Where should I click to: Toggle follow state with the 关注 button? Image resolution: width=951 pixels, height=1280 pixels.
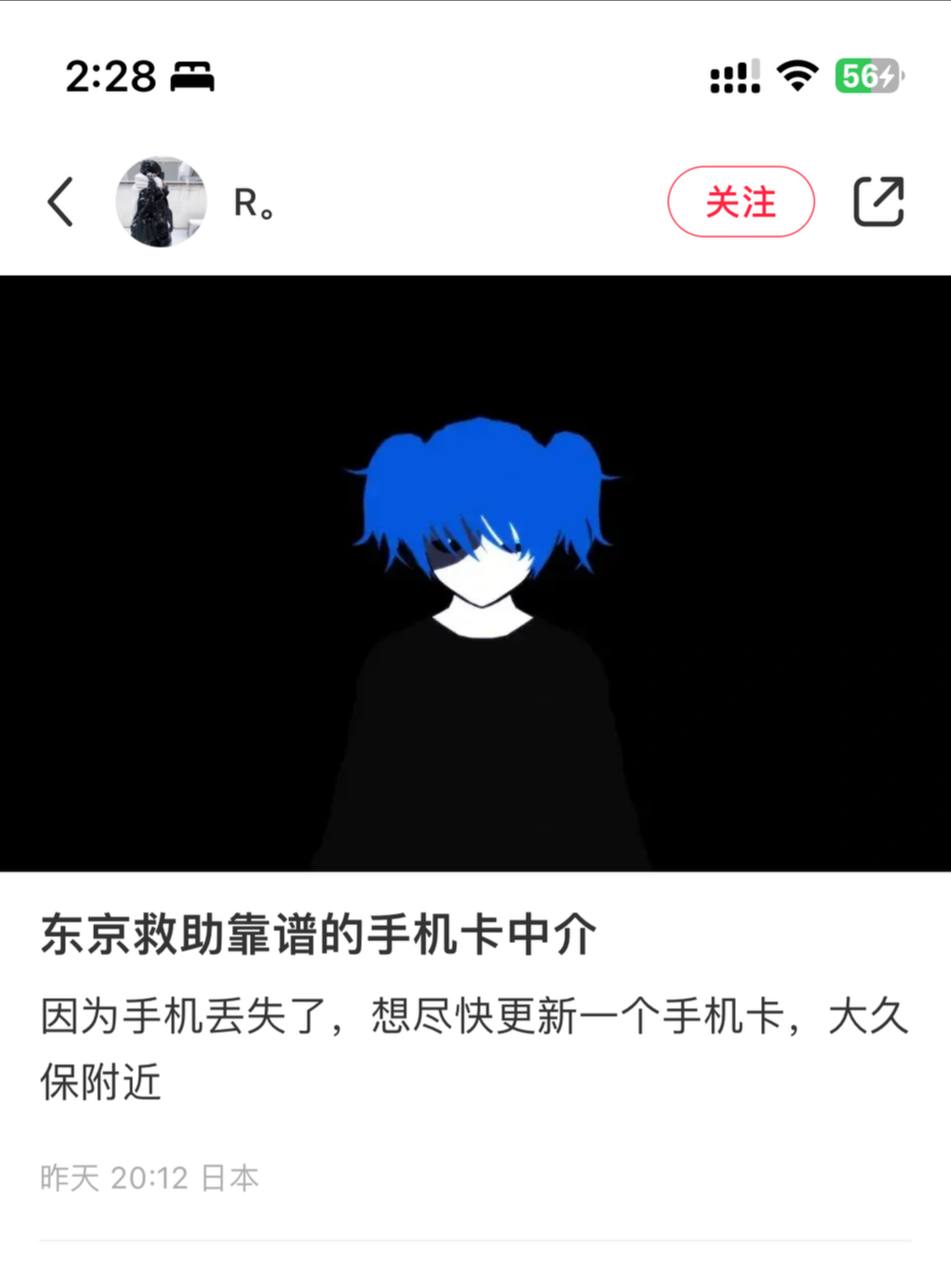pyautogui.click(x=740, y=201)
